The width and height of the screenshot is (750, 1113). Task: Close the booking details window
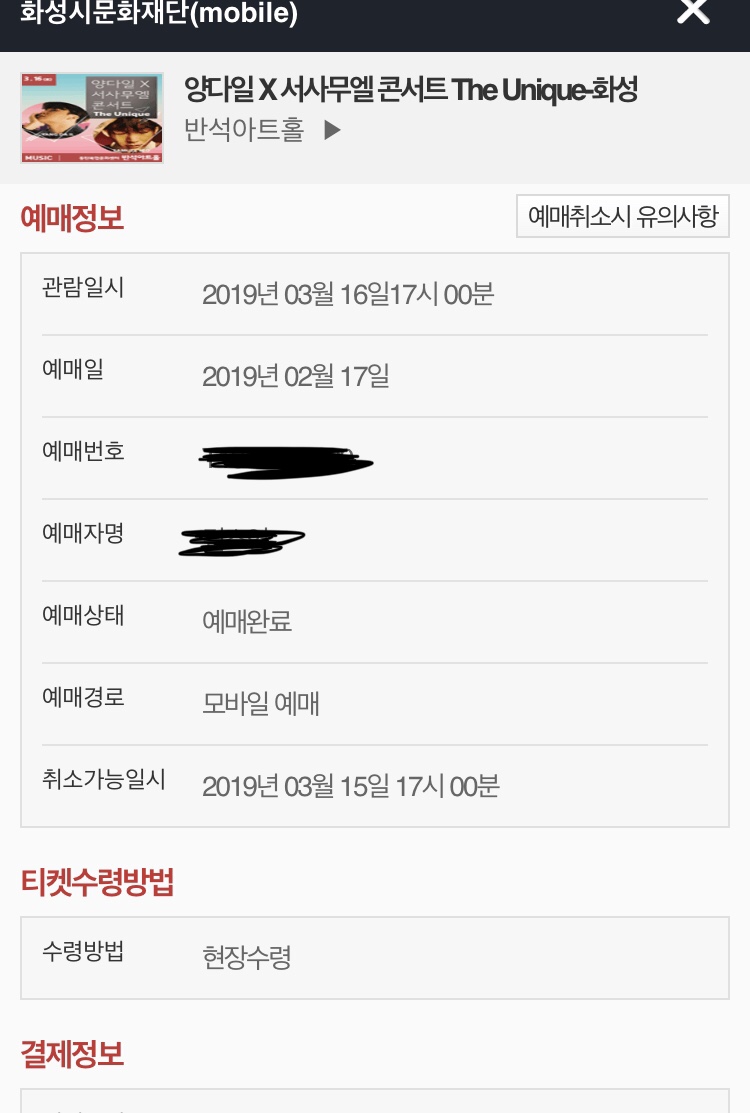click(693, 11)
